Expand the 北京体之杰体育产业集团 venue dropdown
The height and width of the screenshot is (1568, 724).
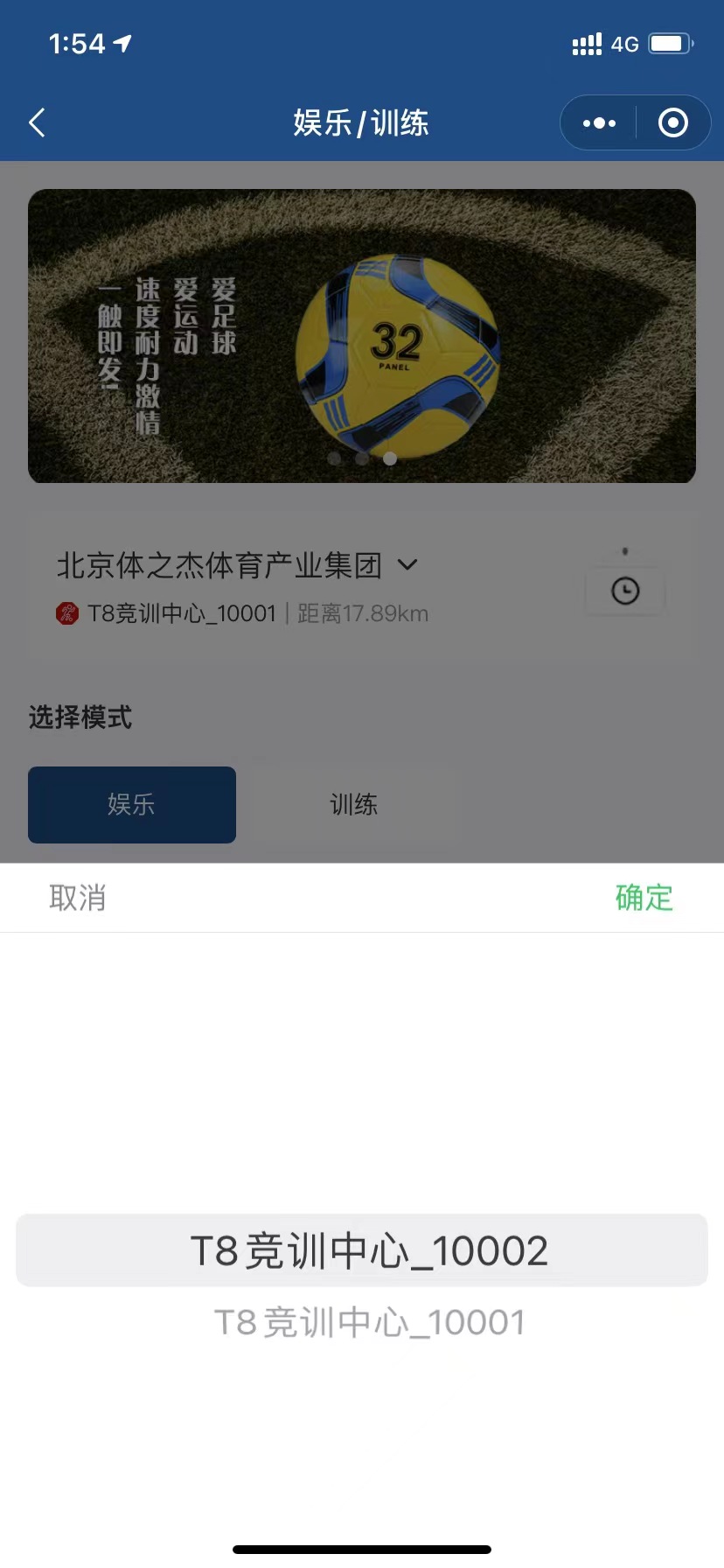(x=408, y=565)
